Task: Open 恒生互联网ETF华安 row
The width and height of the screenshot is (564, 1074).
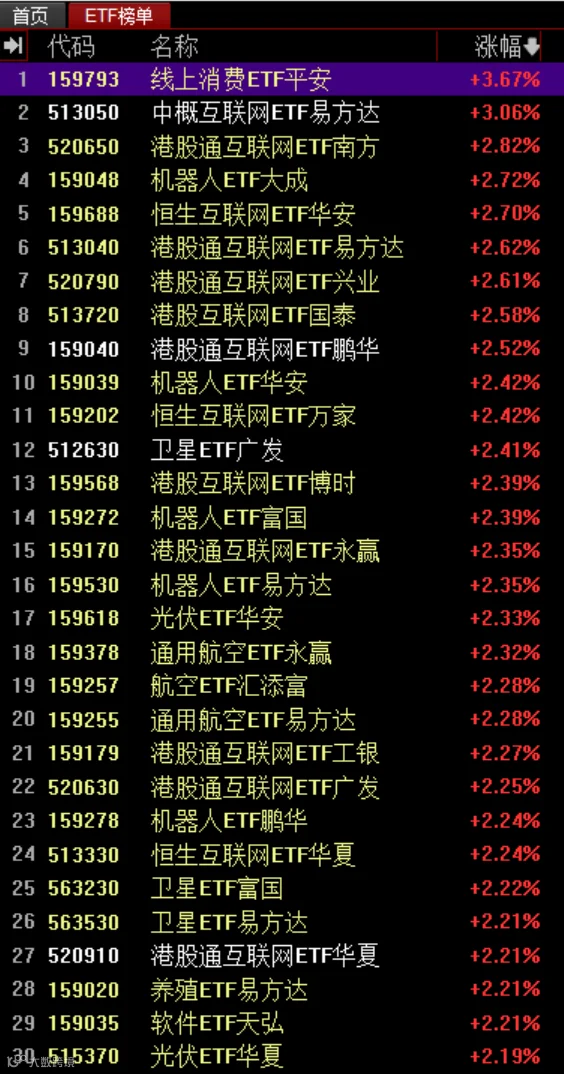Action: pyautogui.click(x=282, y=214)
